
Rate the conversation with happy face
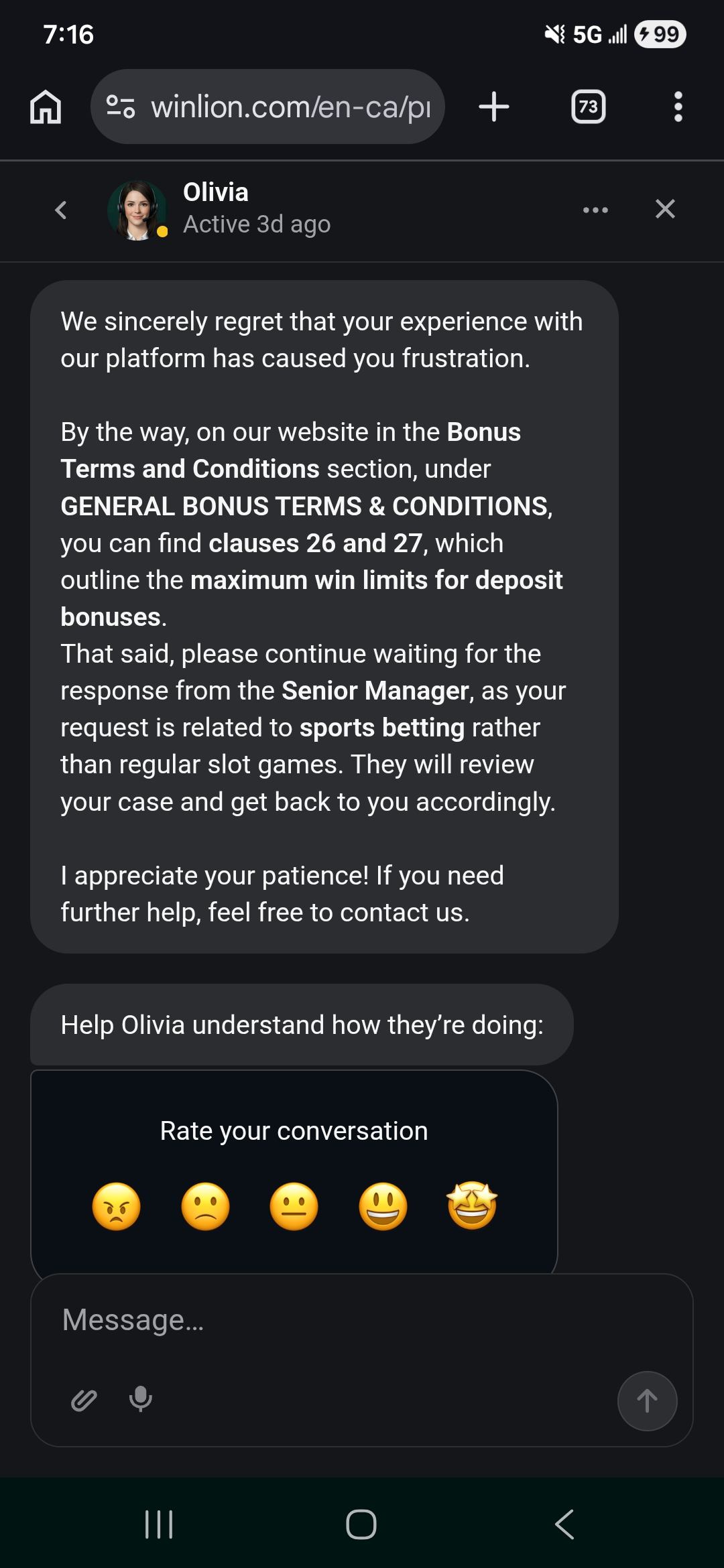coord(383,1207)
